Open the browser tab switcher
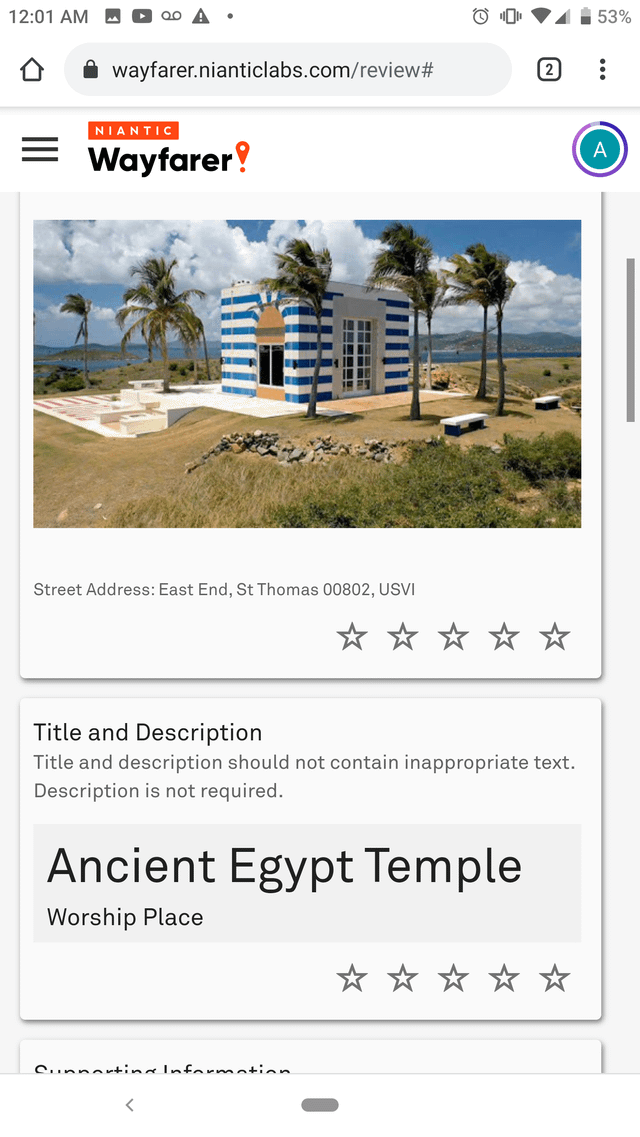The image size is (640, 1137). (548, 70)
